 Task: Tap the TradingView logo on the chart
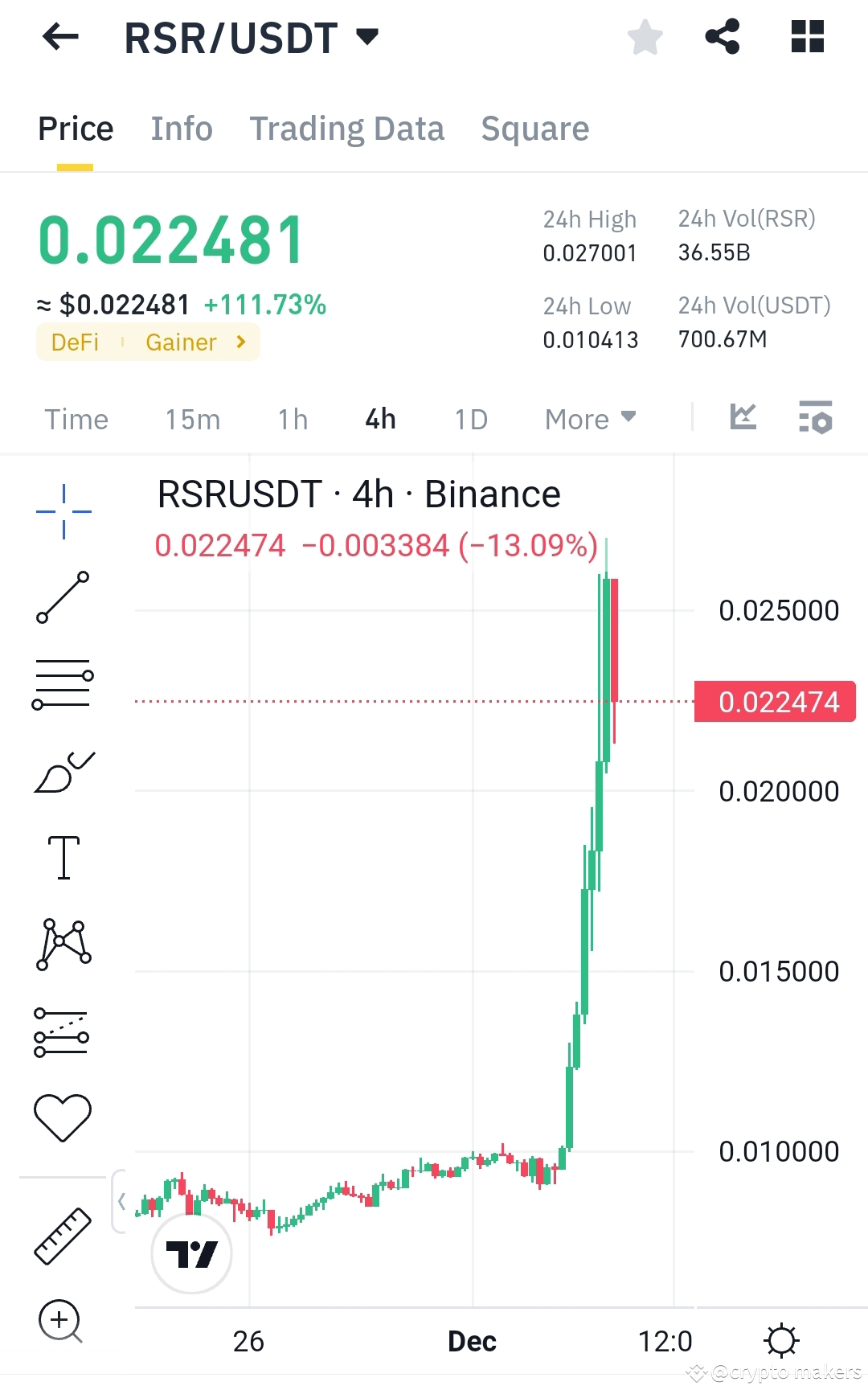(x=190, y=1254)
